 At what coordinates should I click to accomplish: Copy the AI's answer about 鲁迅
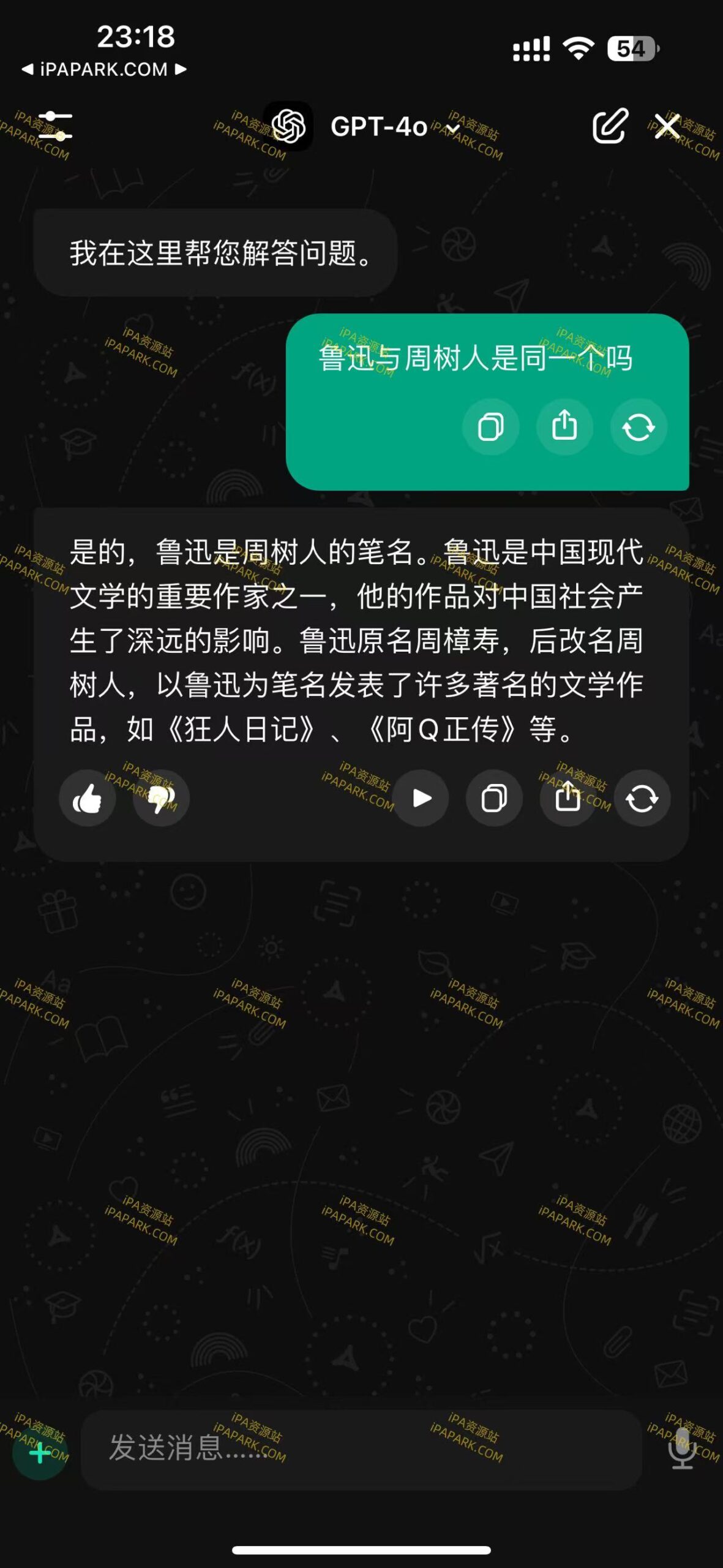[x=493, y=797]
